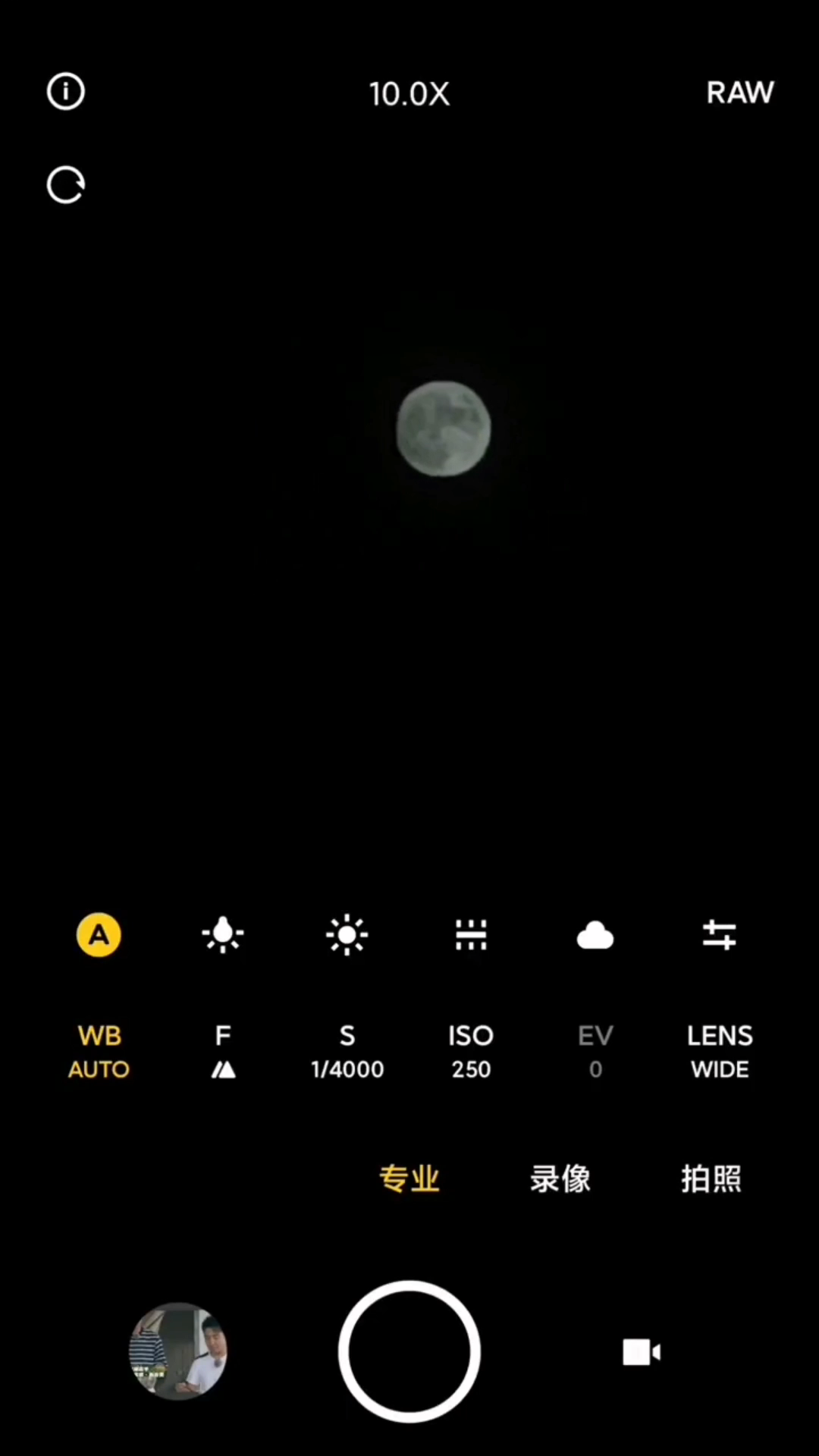Open the last photo gallery thumbnail
This screenshot has height=1456, width=819.
click(178, 1351)
